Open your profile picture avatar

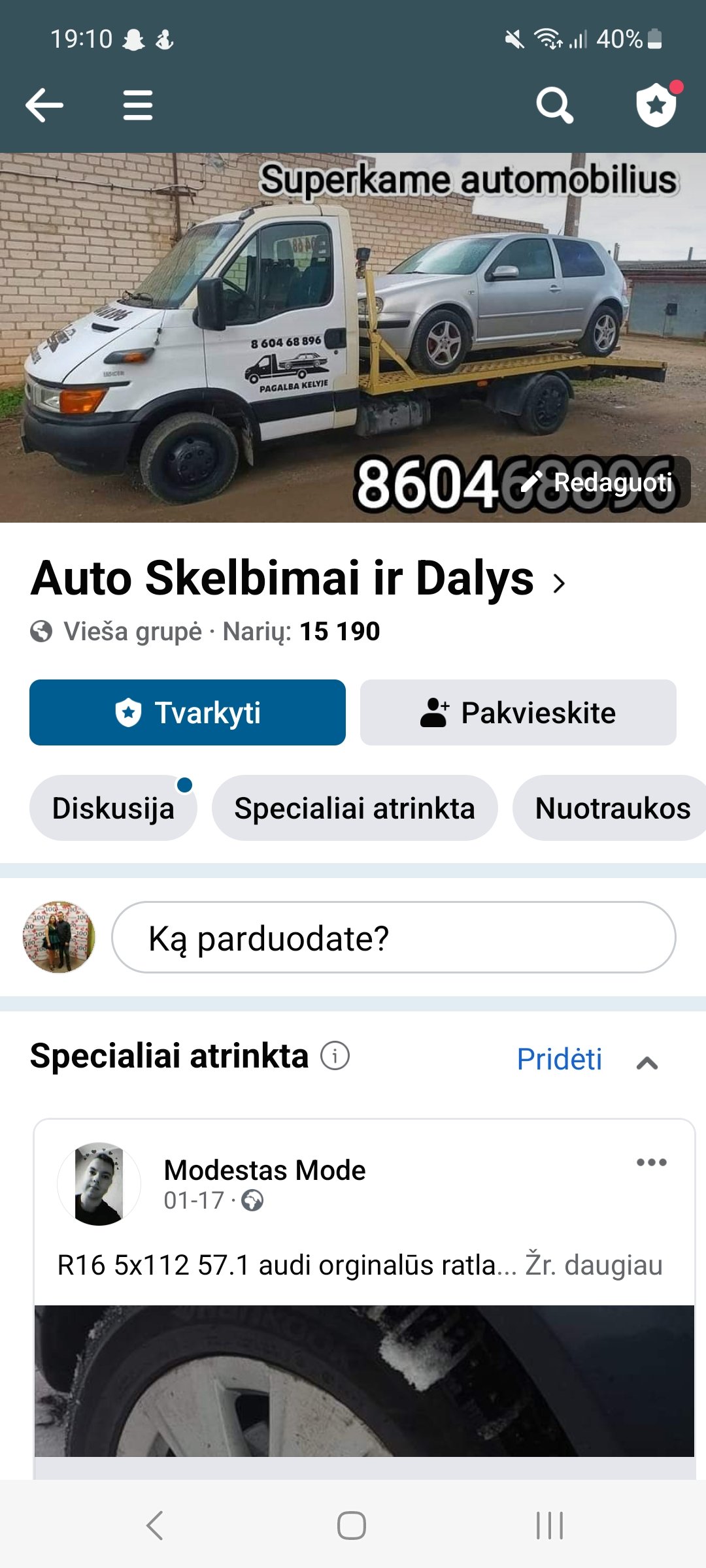[59, 938]
